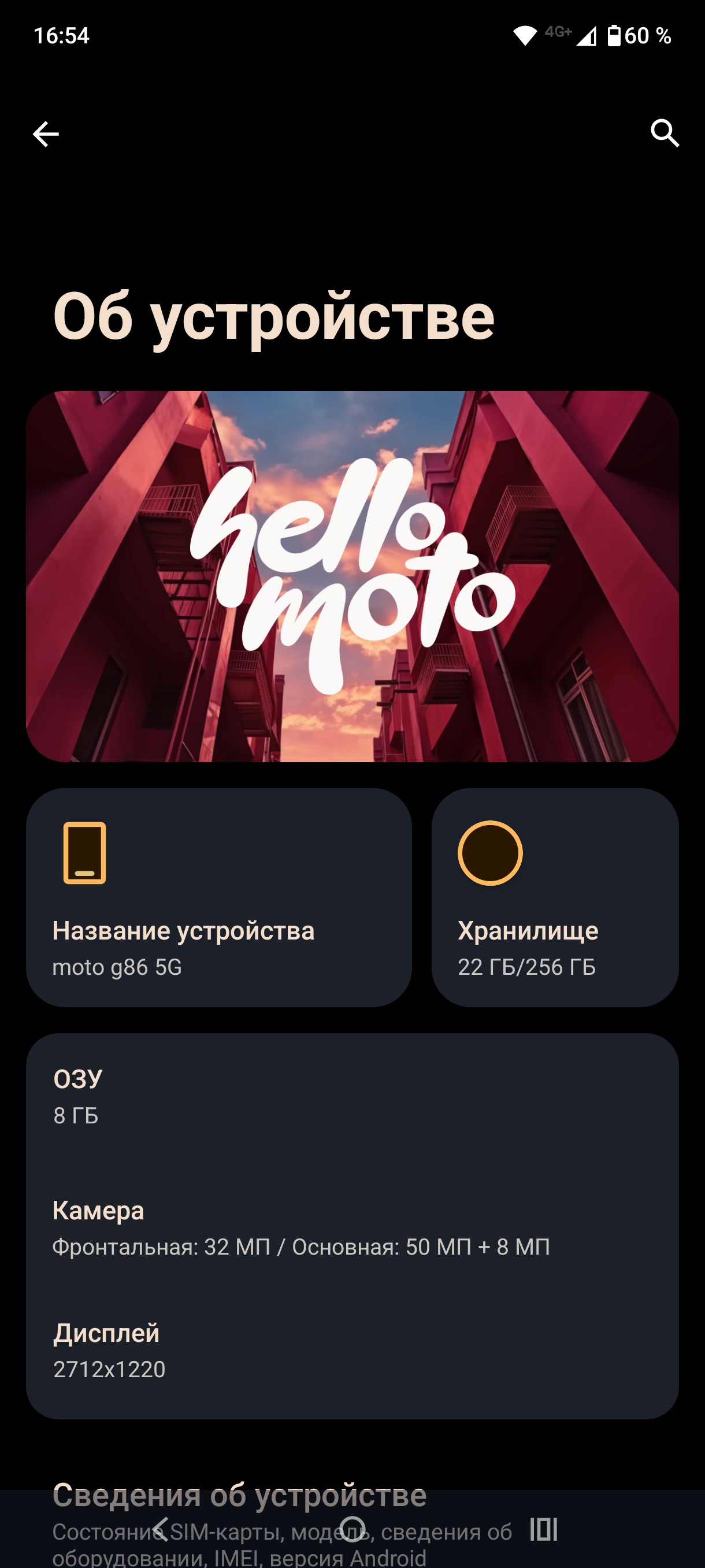Open Сведения об устройстве details
The image size is (705, 1568).
click(x=239, y=1496)
